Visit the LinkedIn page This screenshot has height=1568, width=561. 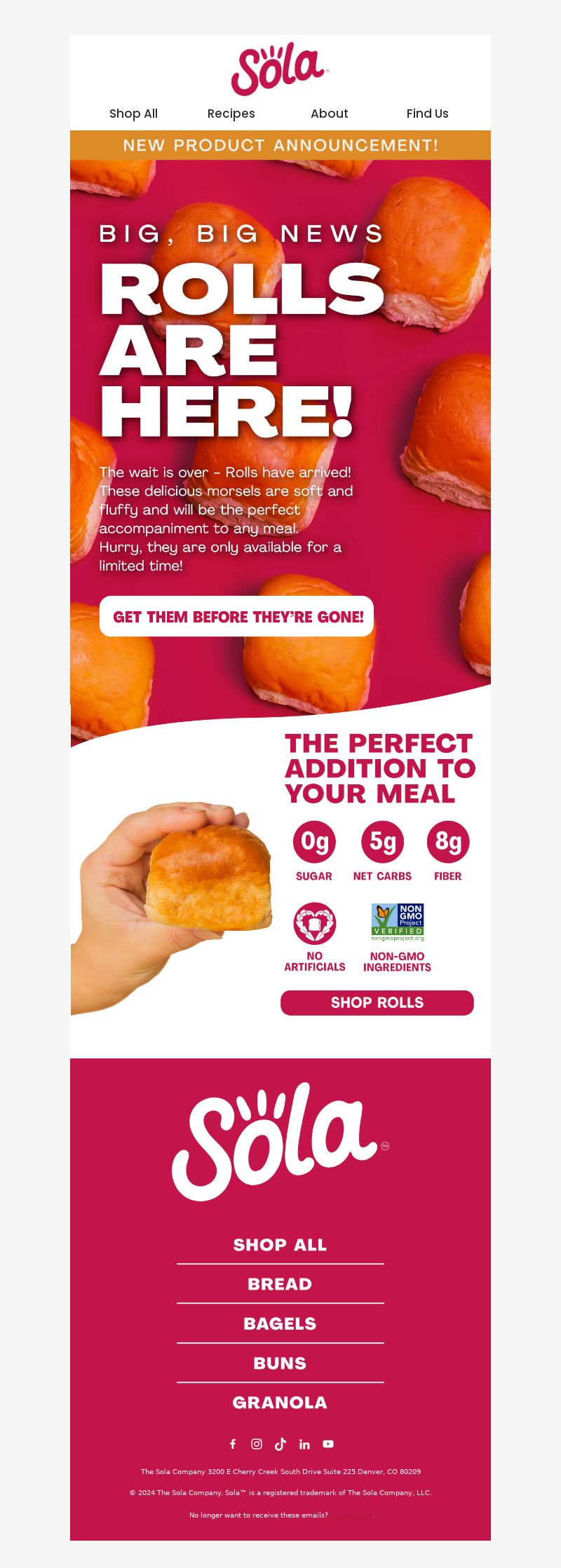[304, 1444]
